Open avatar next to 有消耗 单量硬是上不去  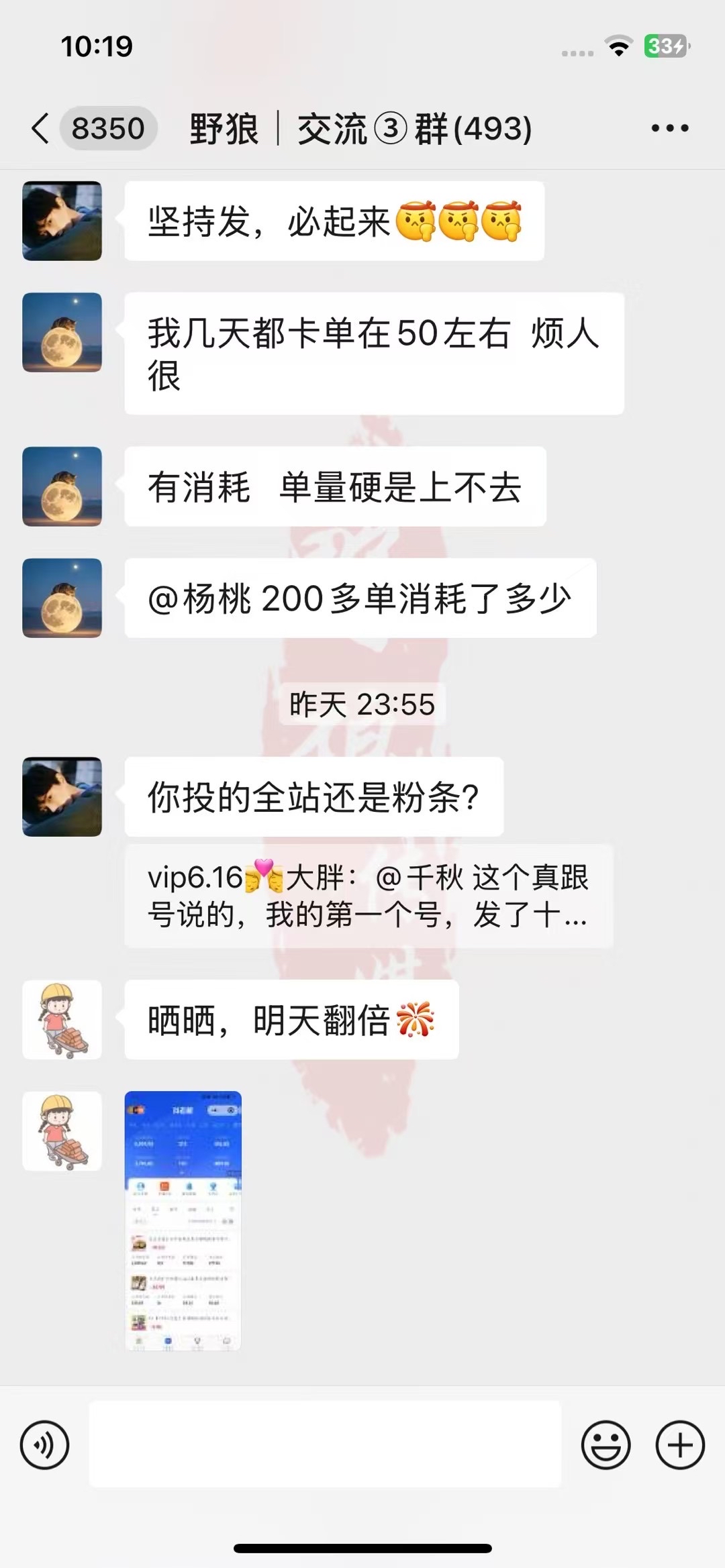(62, 486)
